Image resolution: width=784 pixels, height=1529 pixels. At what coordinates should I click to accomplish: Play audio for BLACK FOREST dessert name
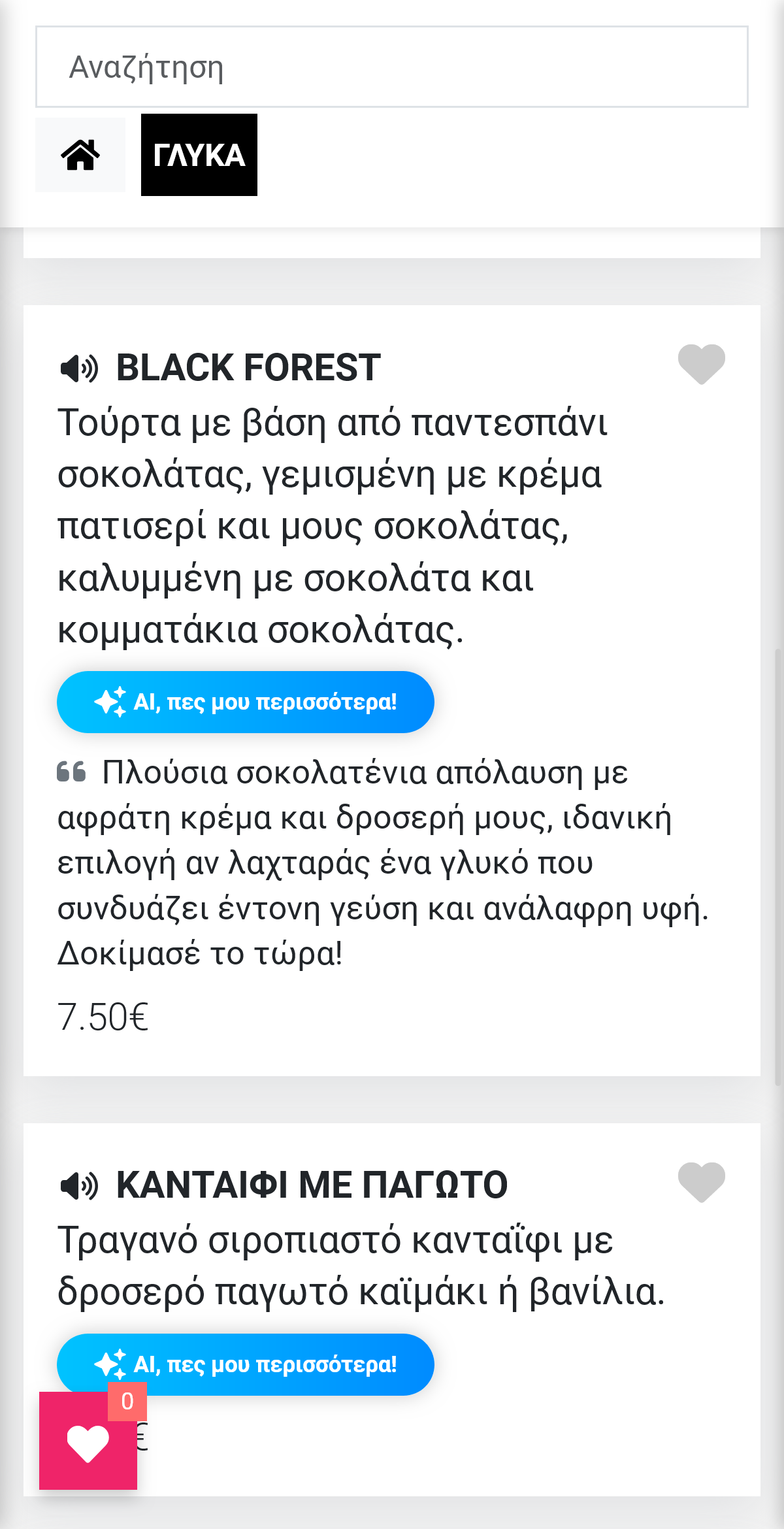[78, 368]
